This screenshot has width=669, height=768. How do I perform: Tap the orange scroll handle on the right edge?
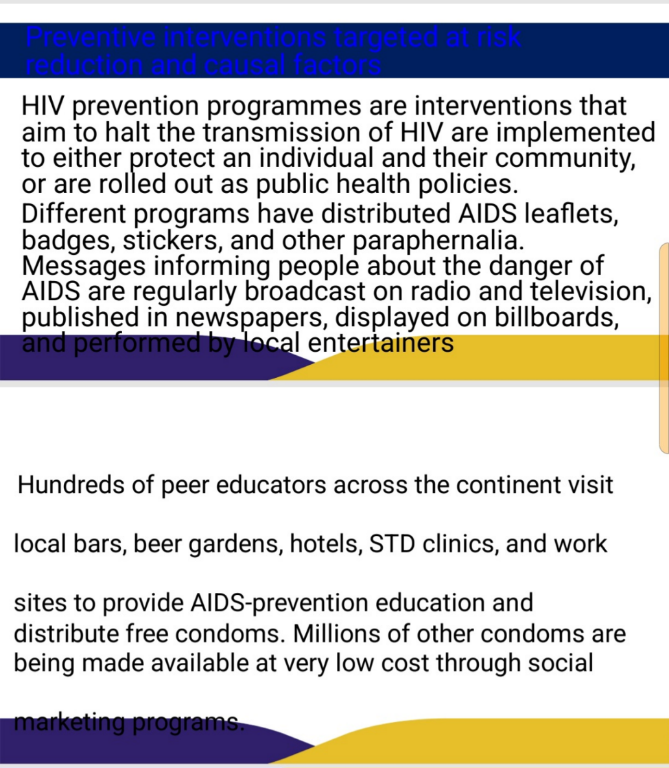pos(664,348)
